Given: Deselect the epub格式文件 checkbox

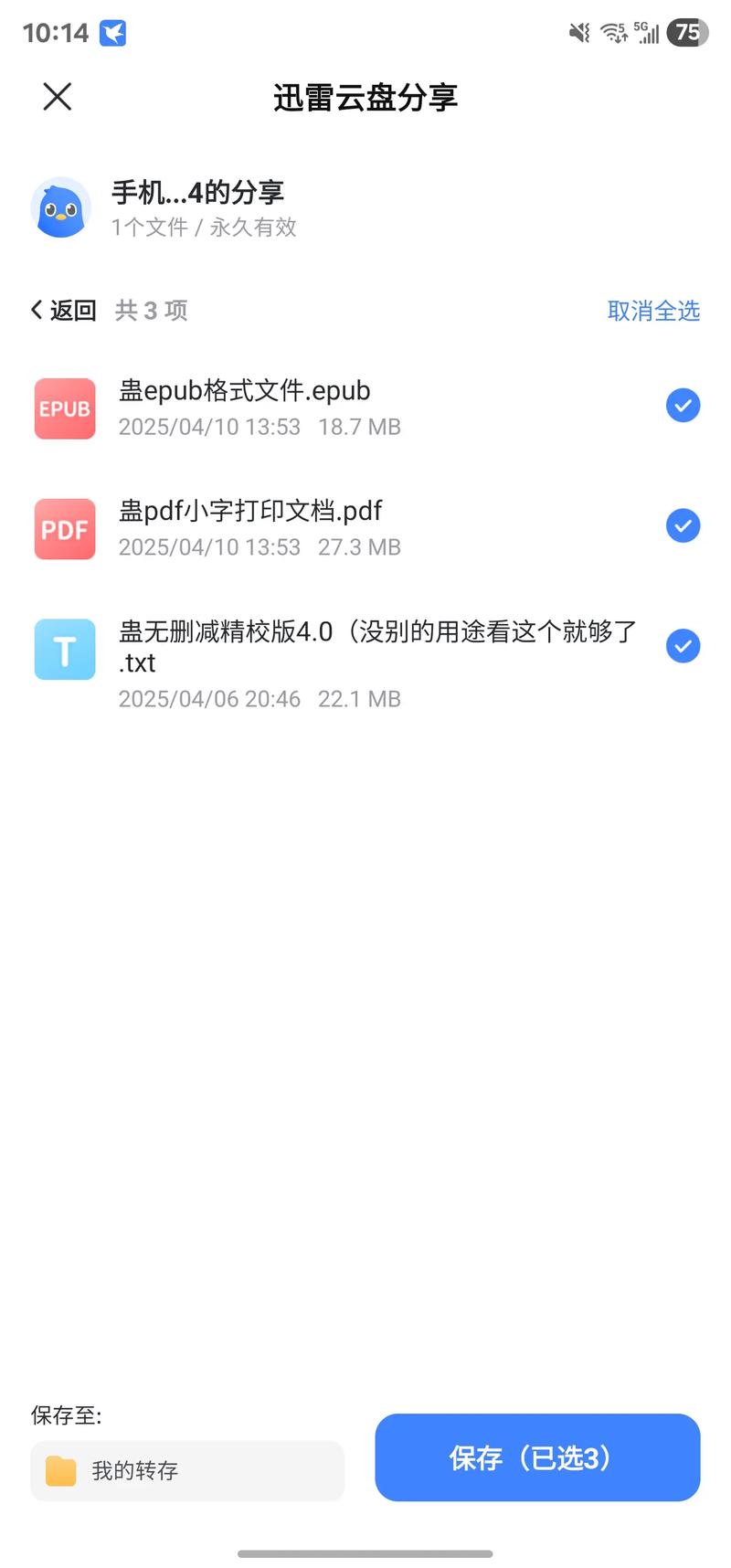Looking at the screenshot, I should [683, 405].
